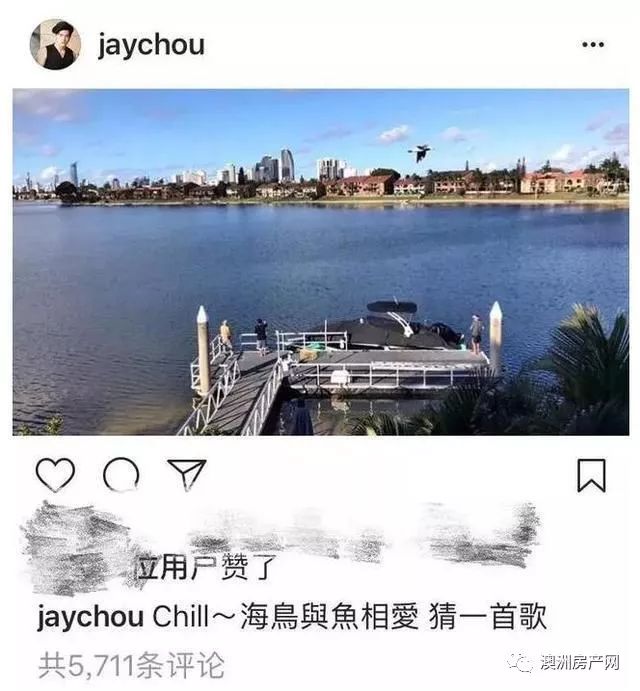Open jaychou's profile picture
640x691 pixels.
55,44
